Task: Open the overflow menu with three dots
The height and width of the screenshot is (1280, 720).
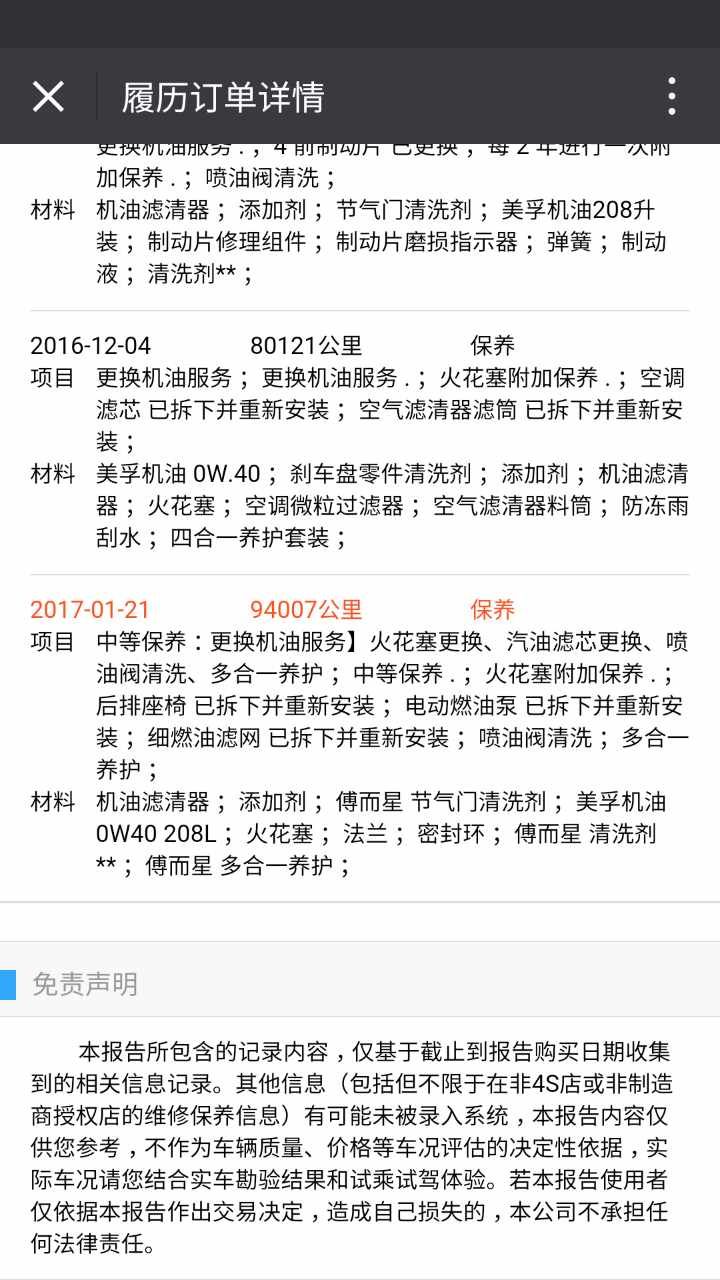Action: (x=673, y=96)
